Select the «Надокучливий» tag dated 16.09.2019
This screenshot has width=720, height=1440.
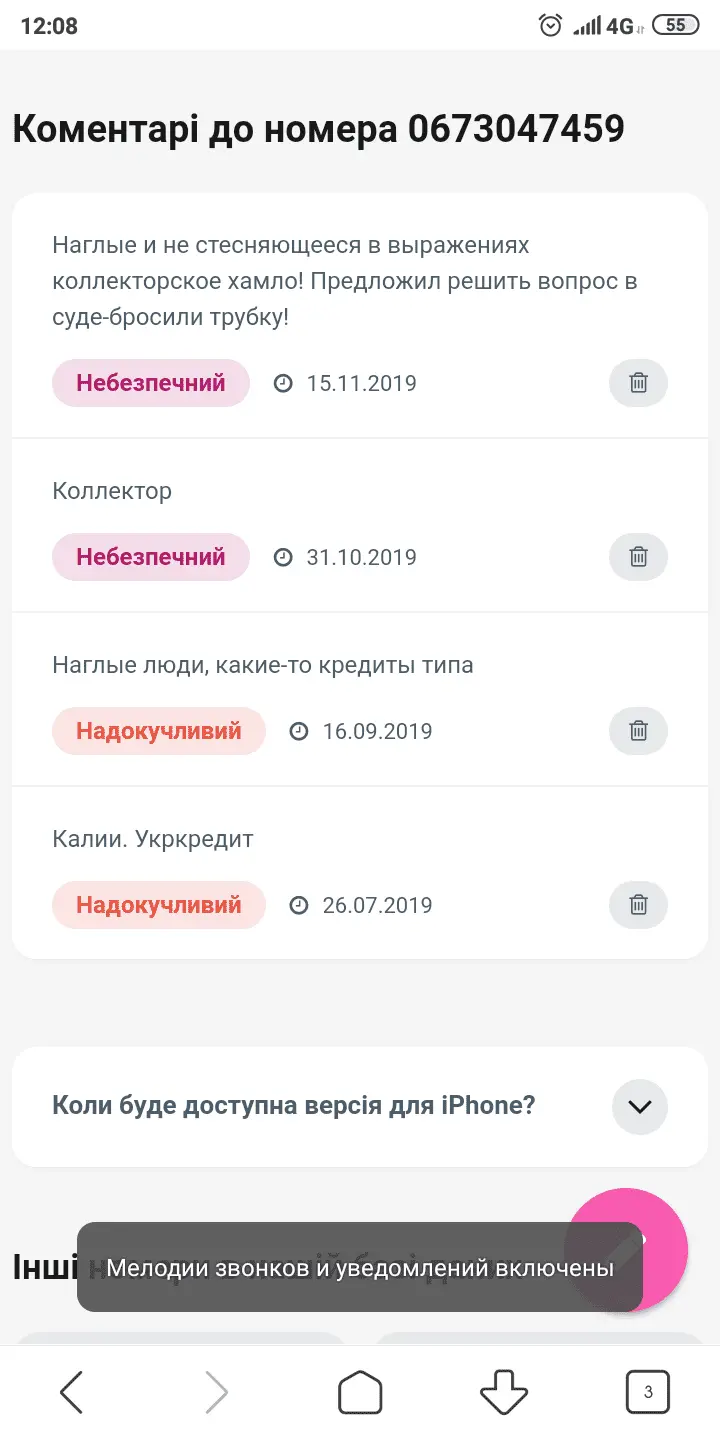(x=158, y=731)
